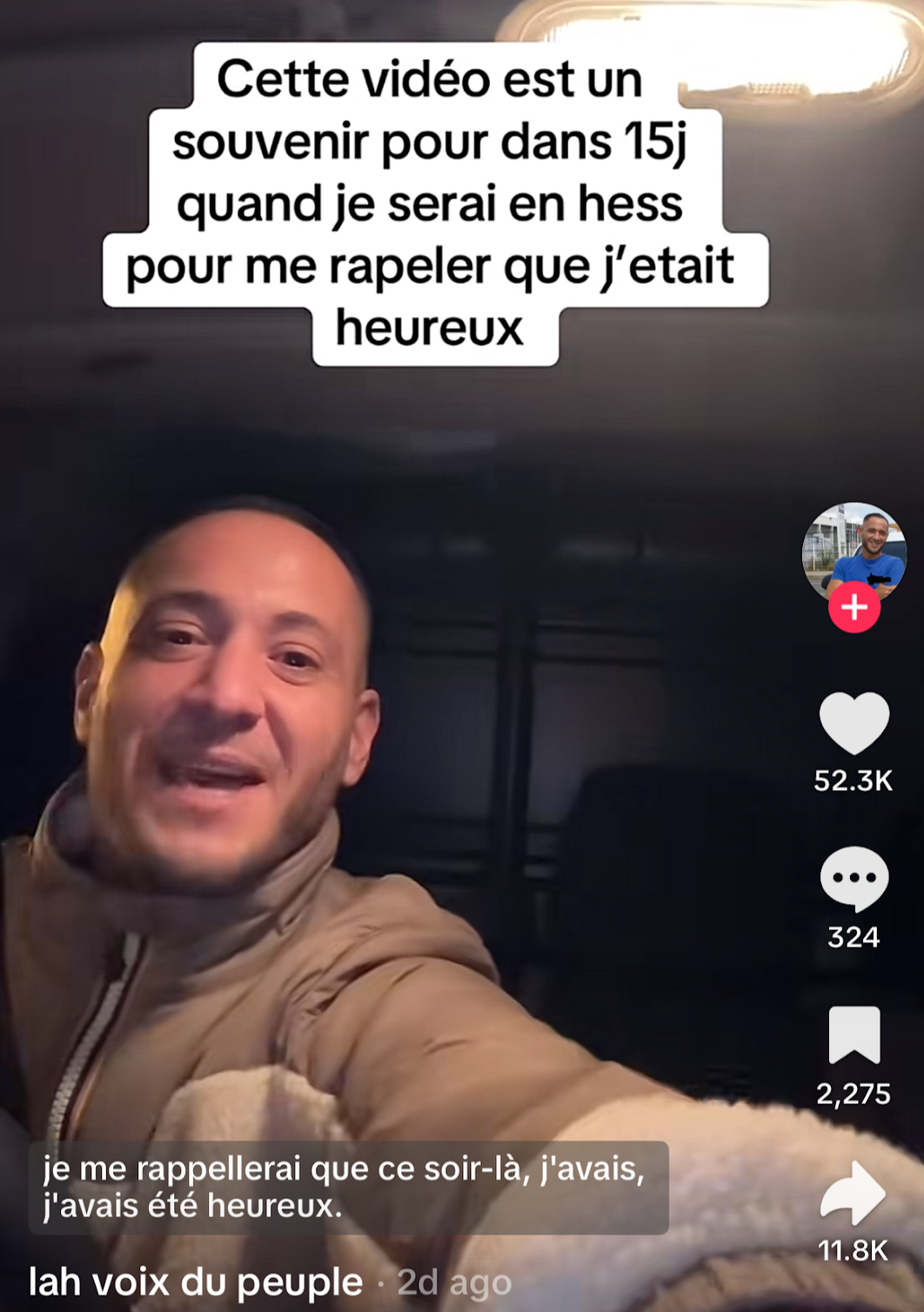Follow the creator with the plus button
The height and width of the screenshot is (1312, 924).
tap(854, 607)
